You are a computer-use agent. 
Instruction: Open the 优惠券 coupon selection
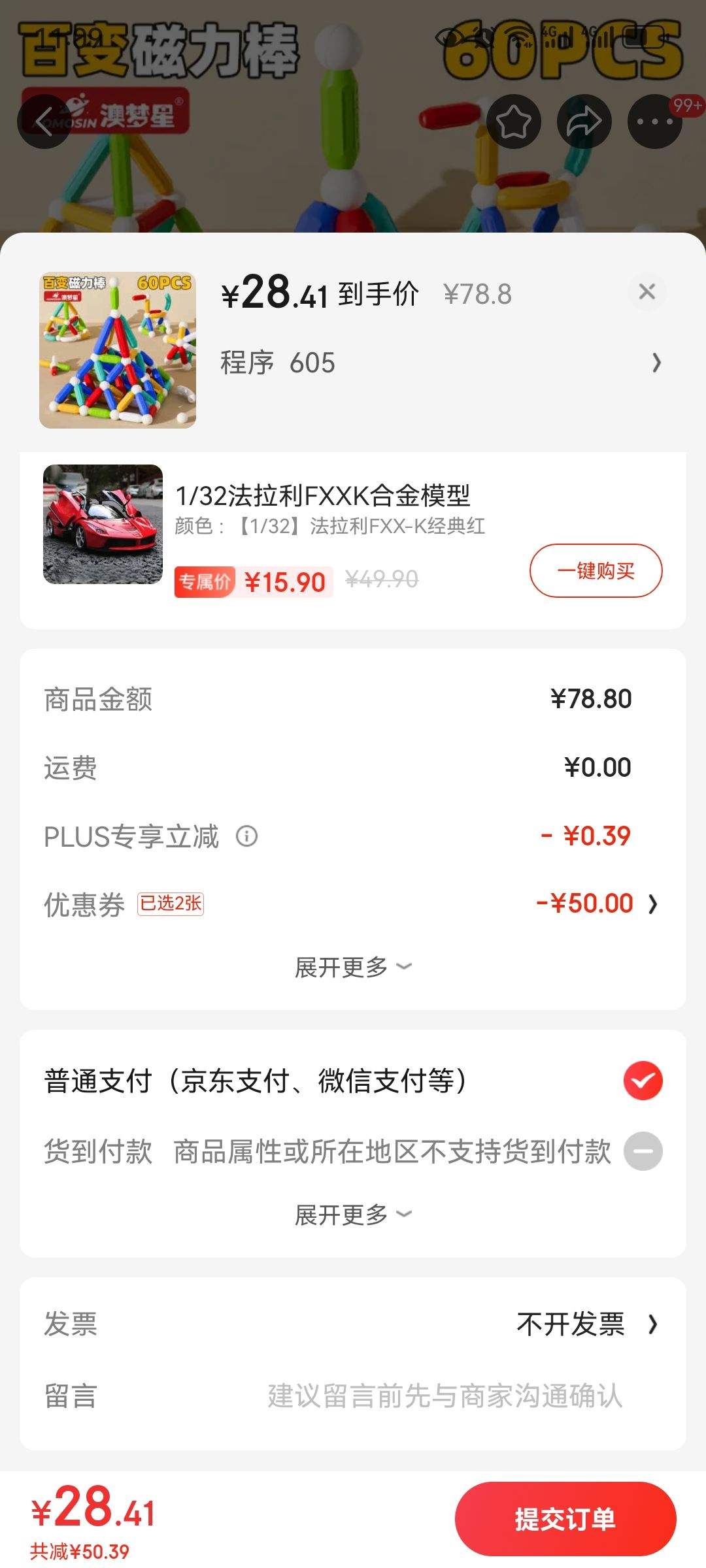353,904
